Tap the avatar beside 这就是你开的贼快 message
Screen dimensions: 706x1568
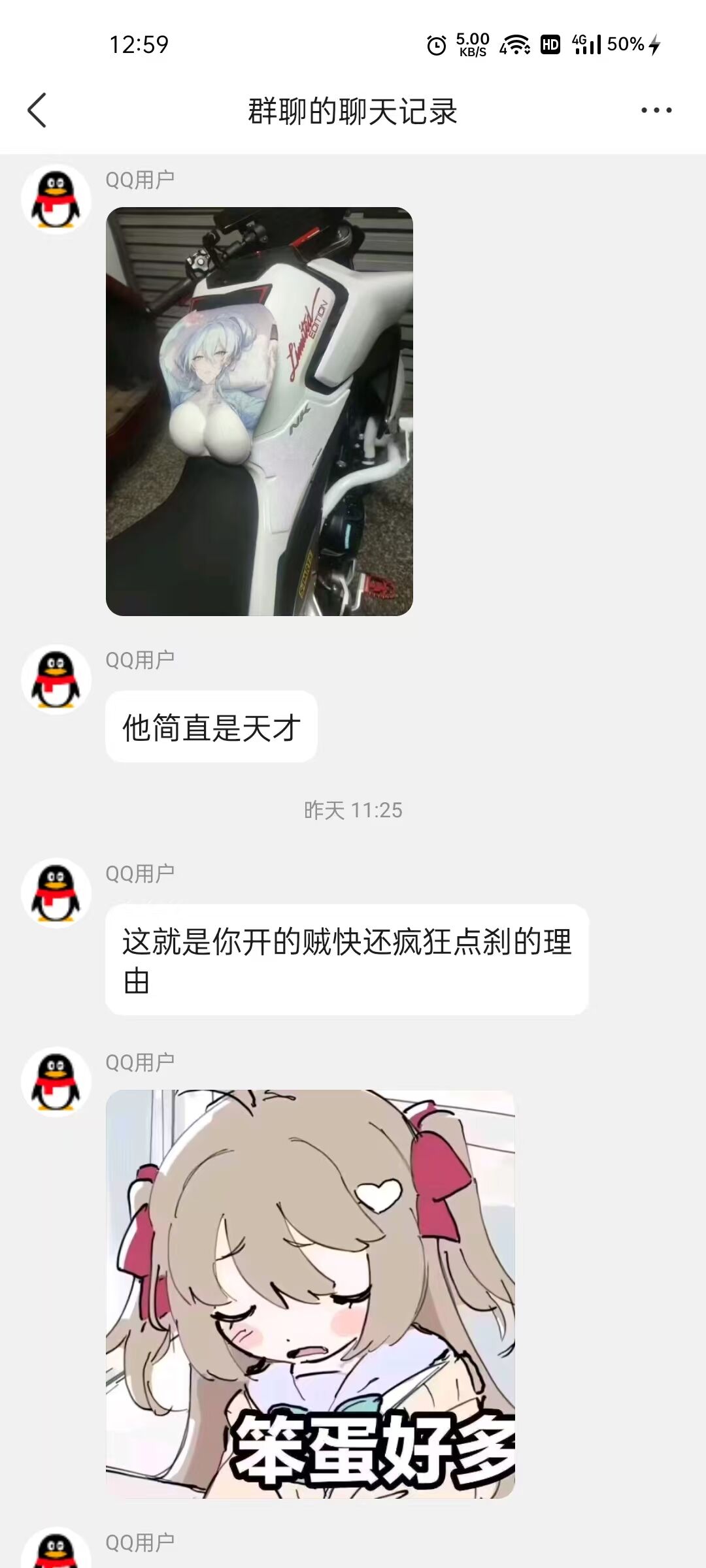tap(56, 892)
